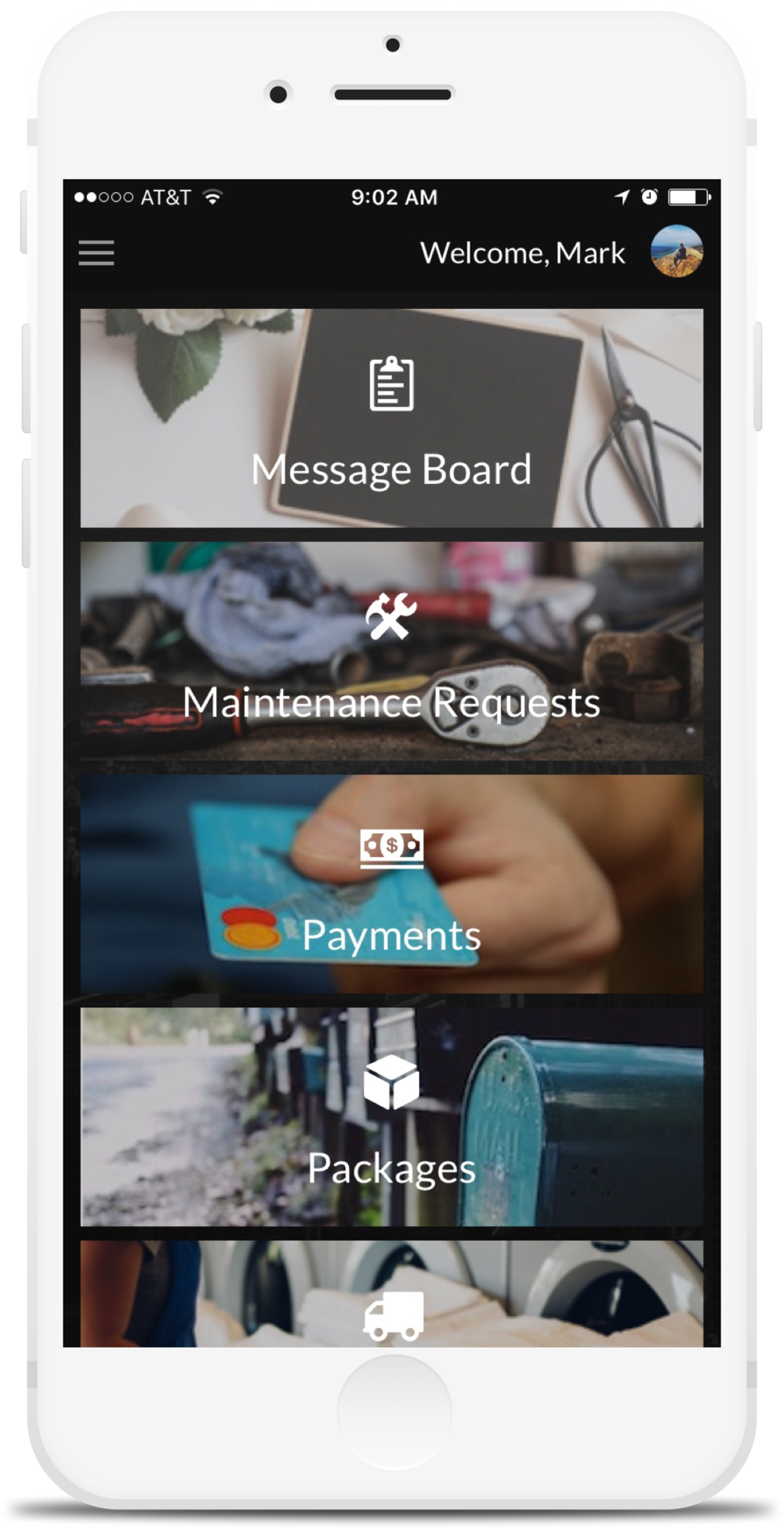Open the hamburger drawer menu
Viewport: 784px width, 1528px height.
tap(96, 252)
